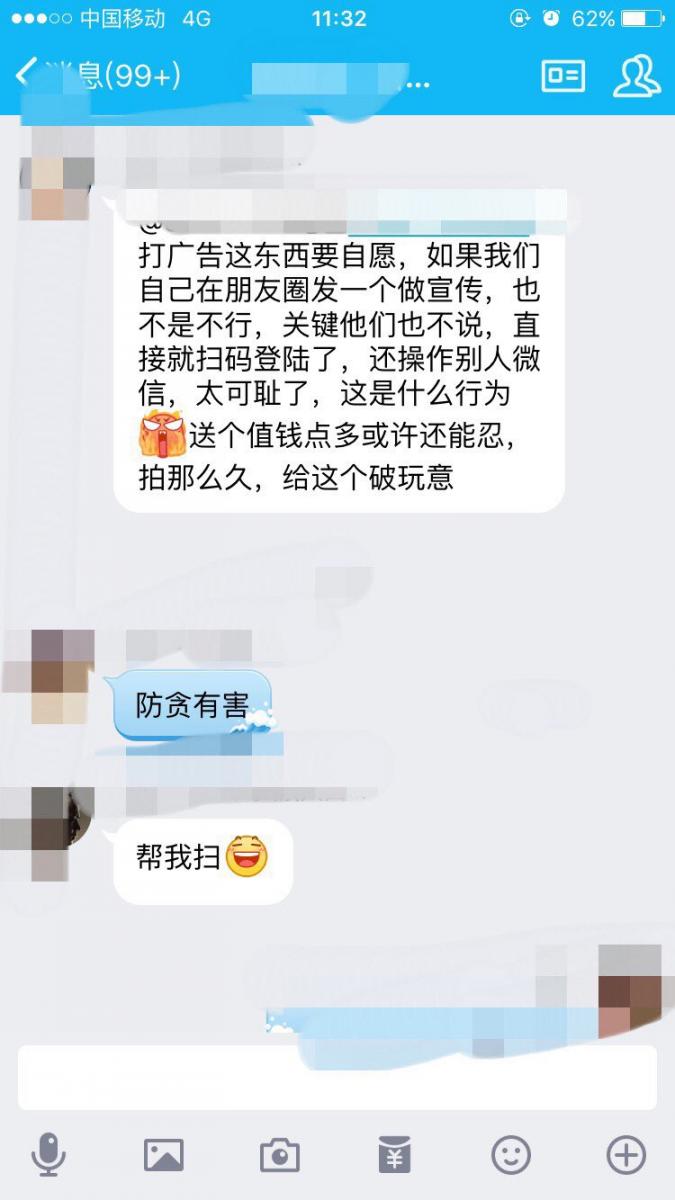Go back to the messages list
Image resolution: width=675 pixels, height=1200 pixels.
tap(97, 75)
